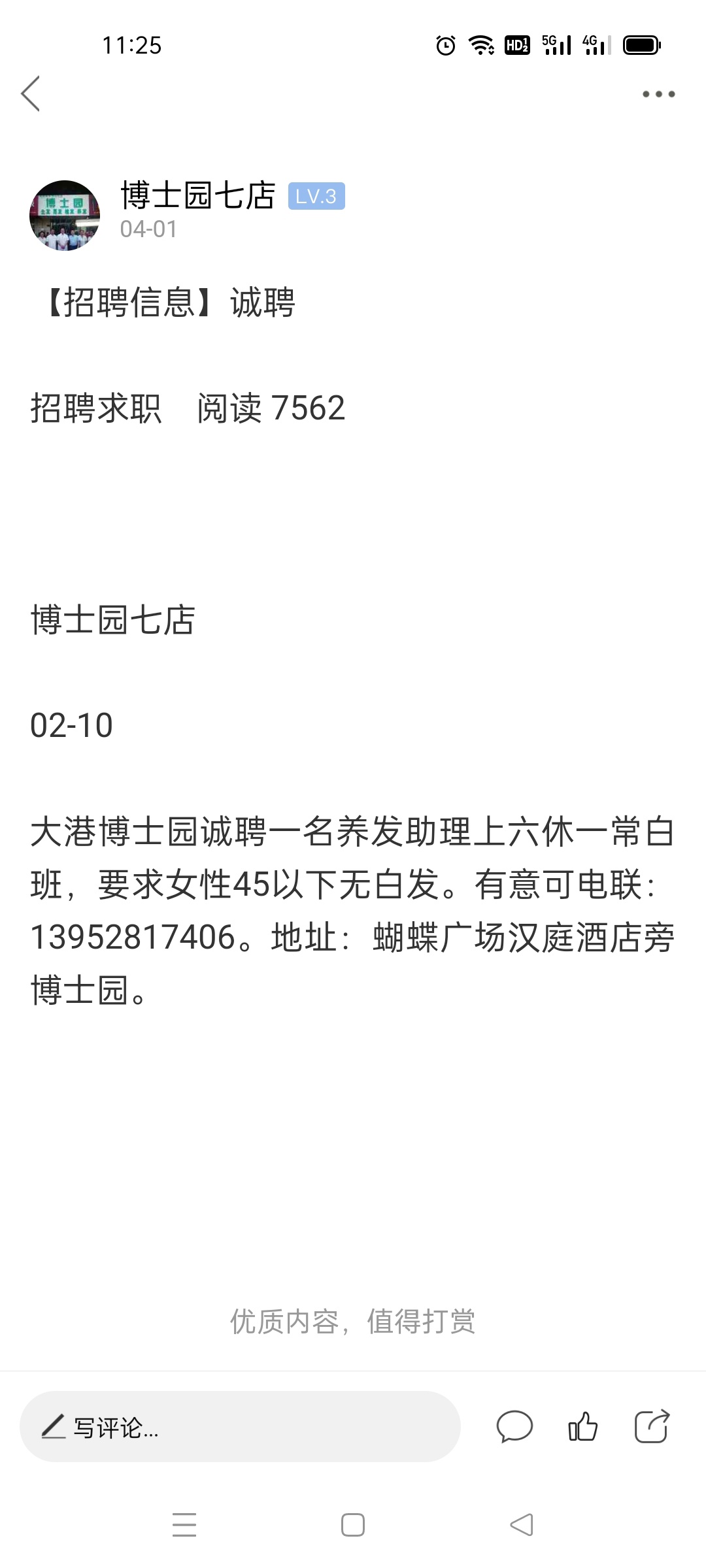Image resolution: width=706 pixels, height=1568 pixels.
Task: Open the three-dot overflow menu
Action: click(658, 94)
